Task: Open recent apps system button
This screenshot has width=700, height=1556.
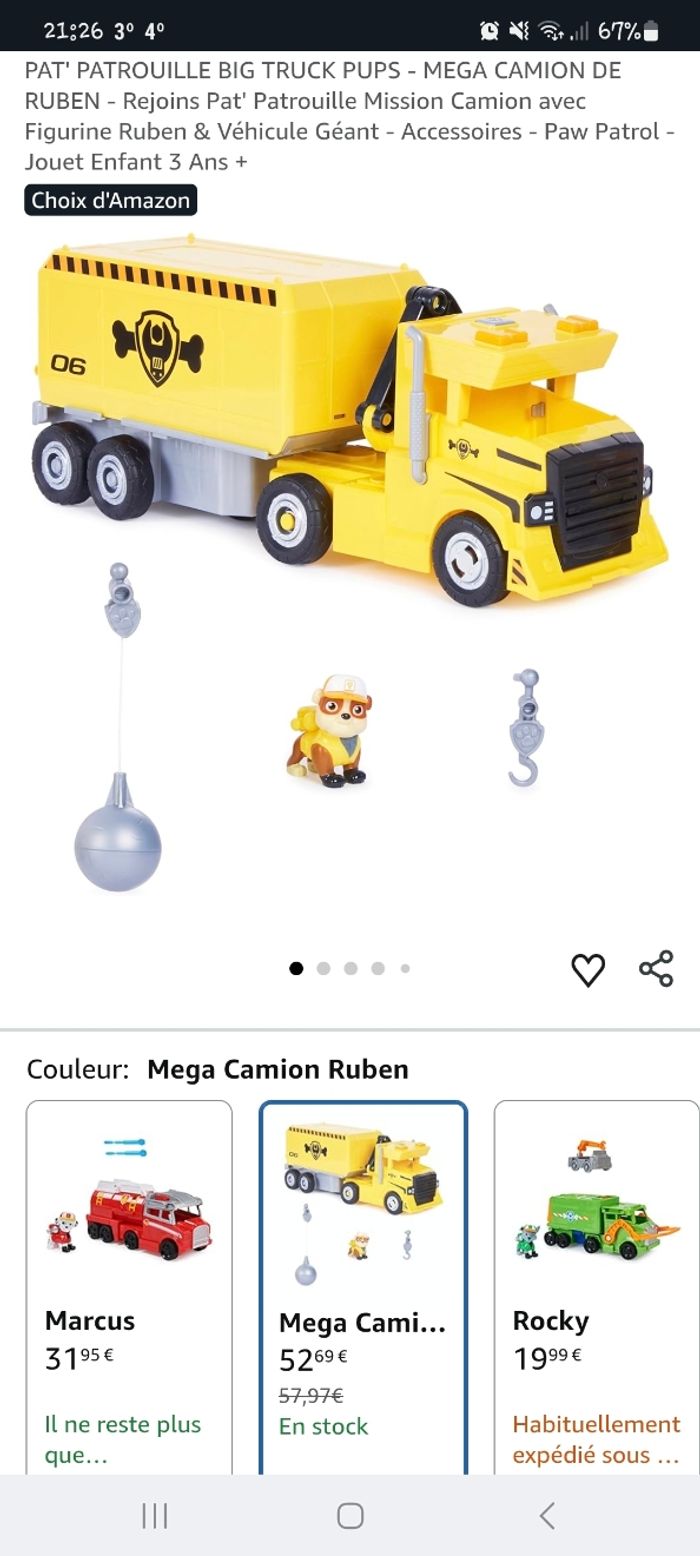Action: (x=154, y=1516)
